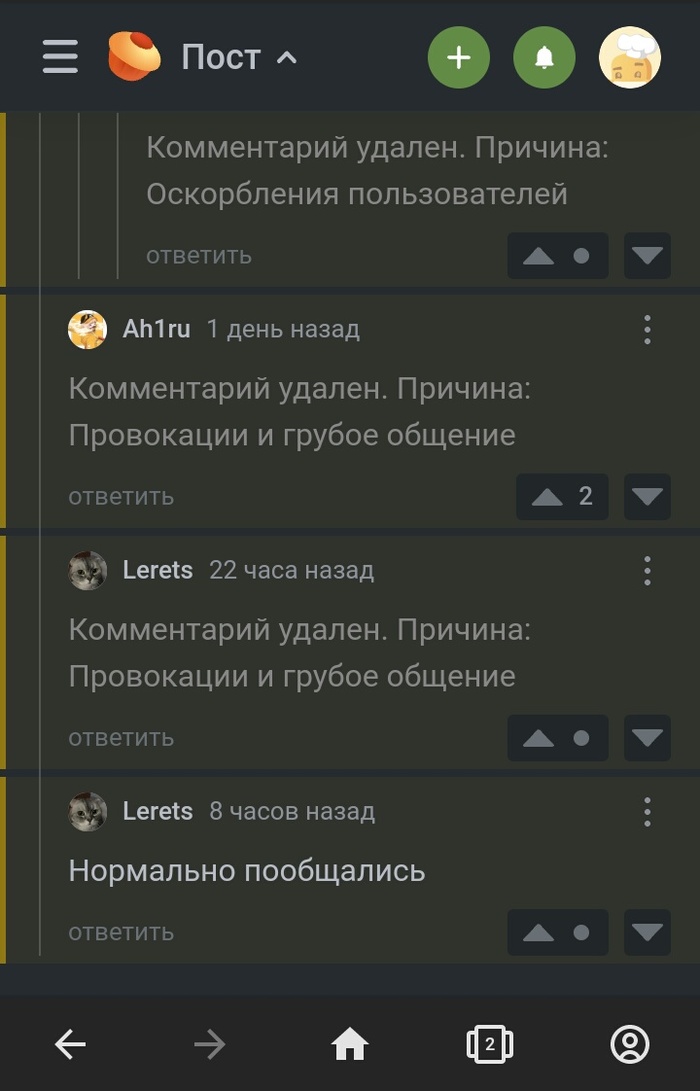Open the browser tabs switcher

(x=489, y=1045)
